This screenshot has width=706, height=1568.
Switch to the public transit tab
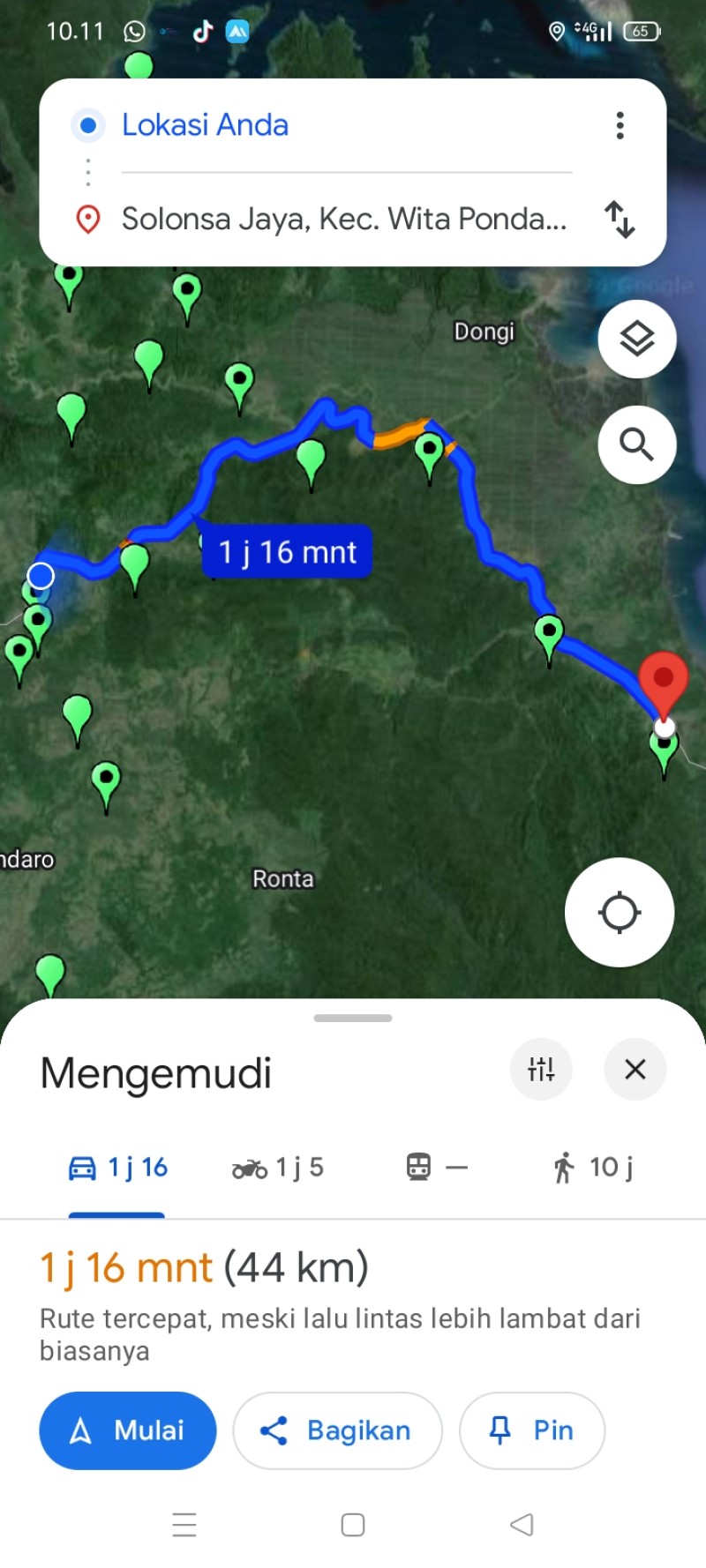pos(437,1168)
